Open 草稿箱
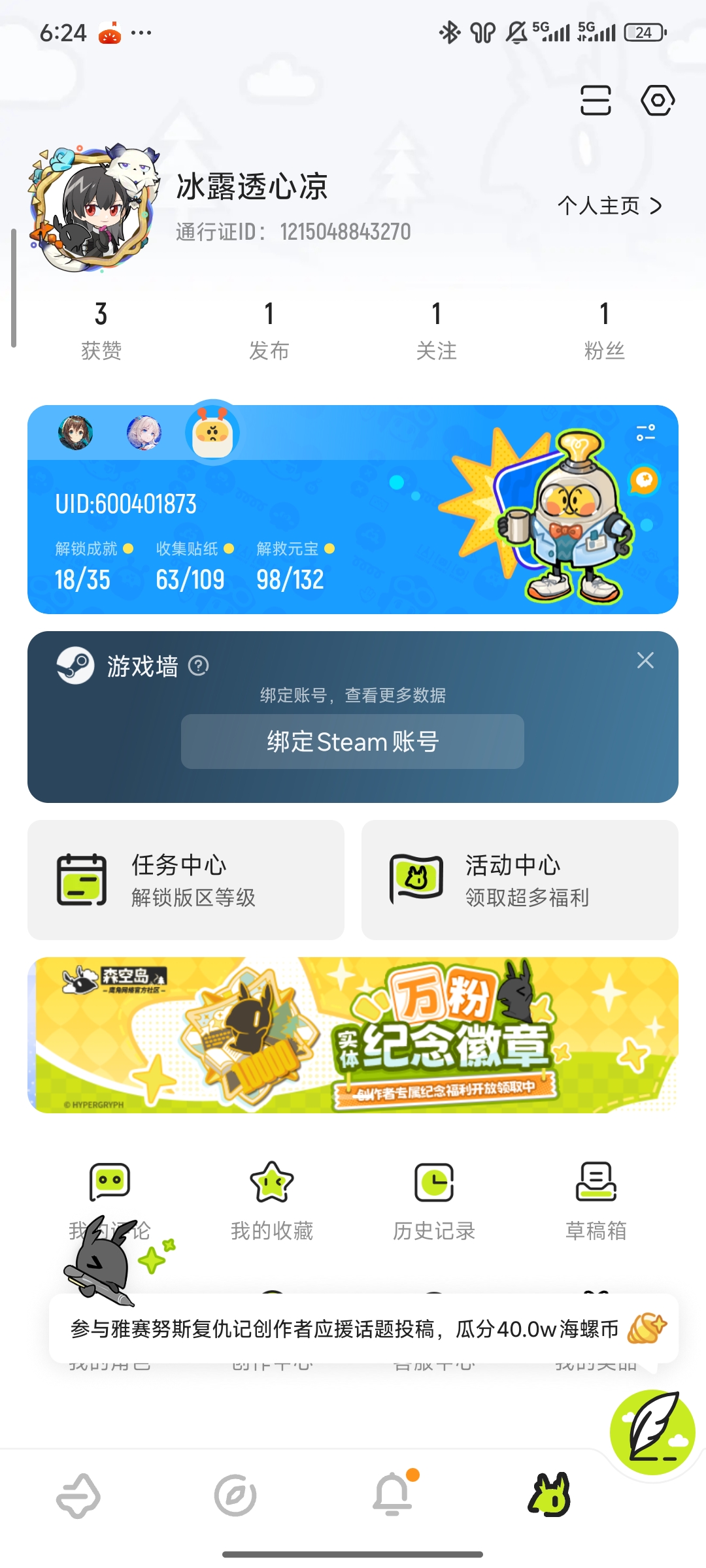This screenshot has width=706, height=1568. [x=596, y=1201]
